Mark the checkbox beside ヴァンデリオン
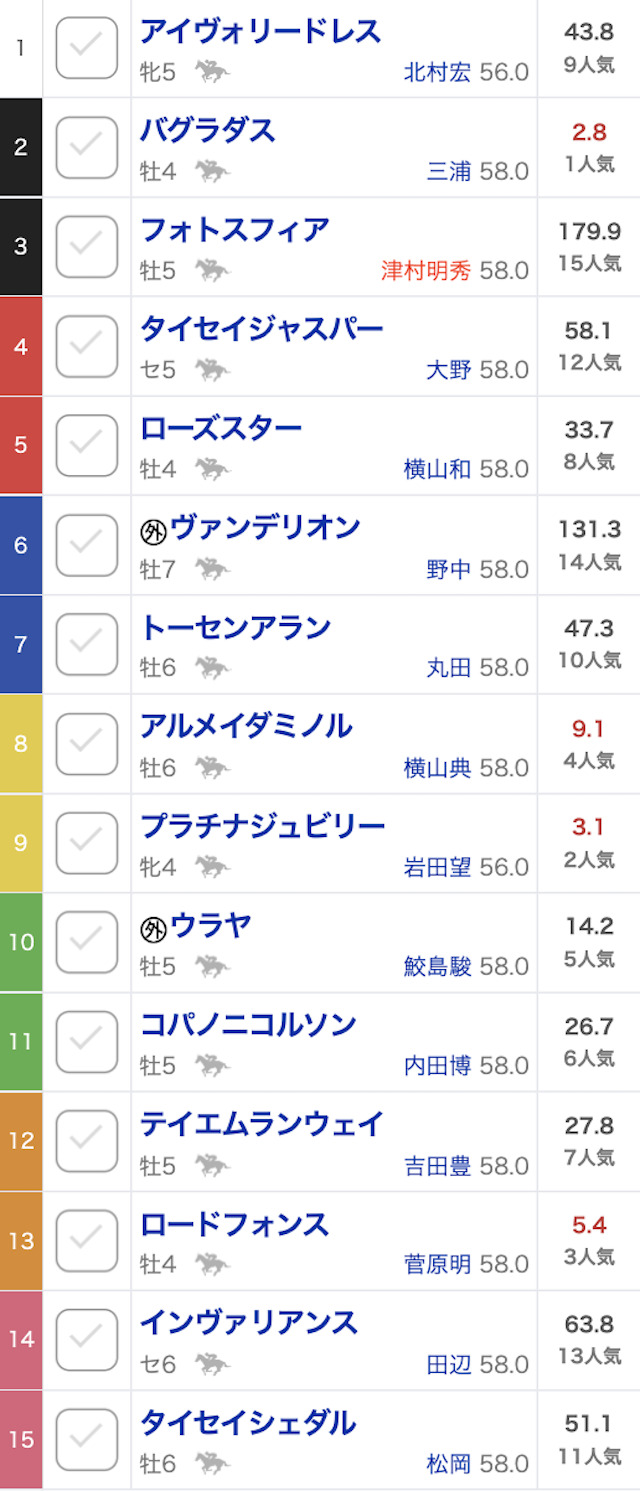 pyautogui.click(x=87, y=545)
